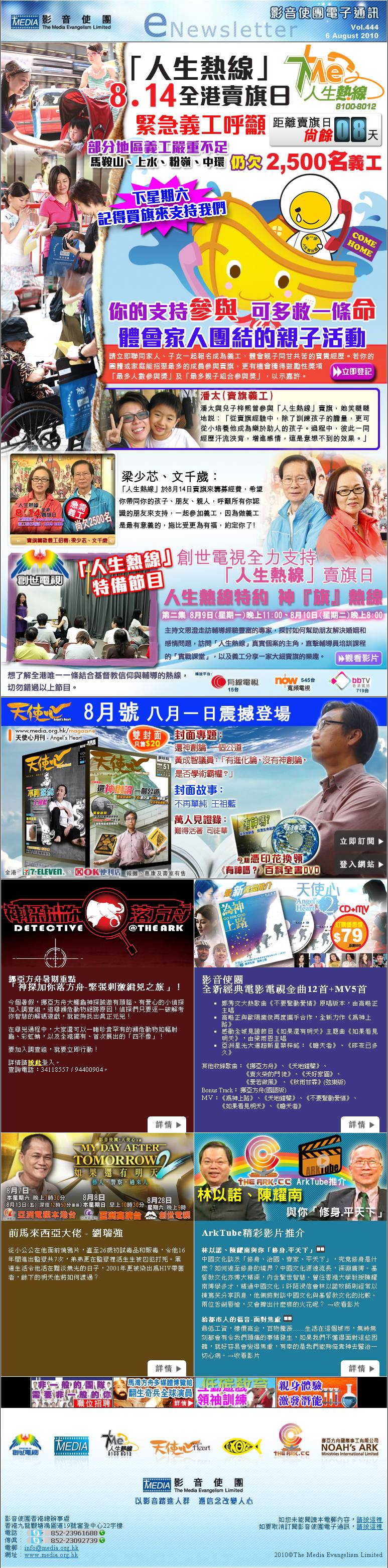The height and width of the screenshot is (1568, 388).
Task: Tap the 立即登記 register button
Action: [351, 371]
